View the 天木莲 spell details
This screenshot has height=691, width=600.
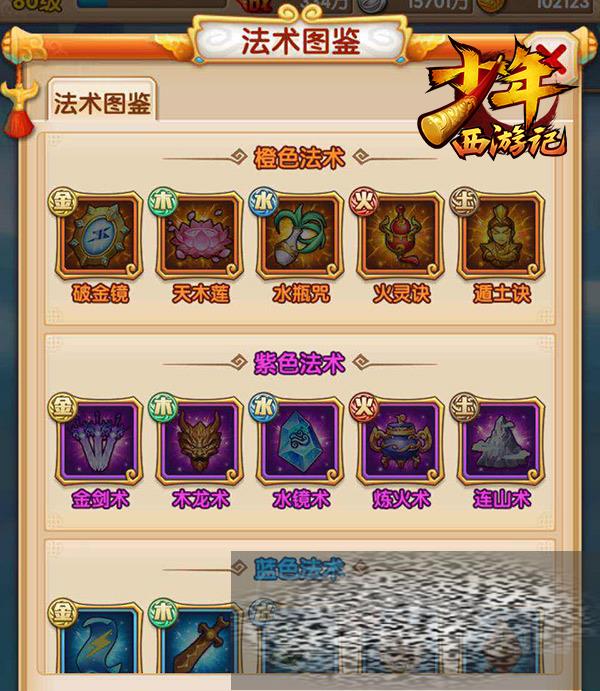(199, 236)
